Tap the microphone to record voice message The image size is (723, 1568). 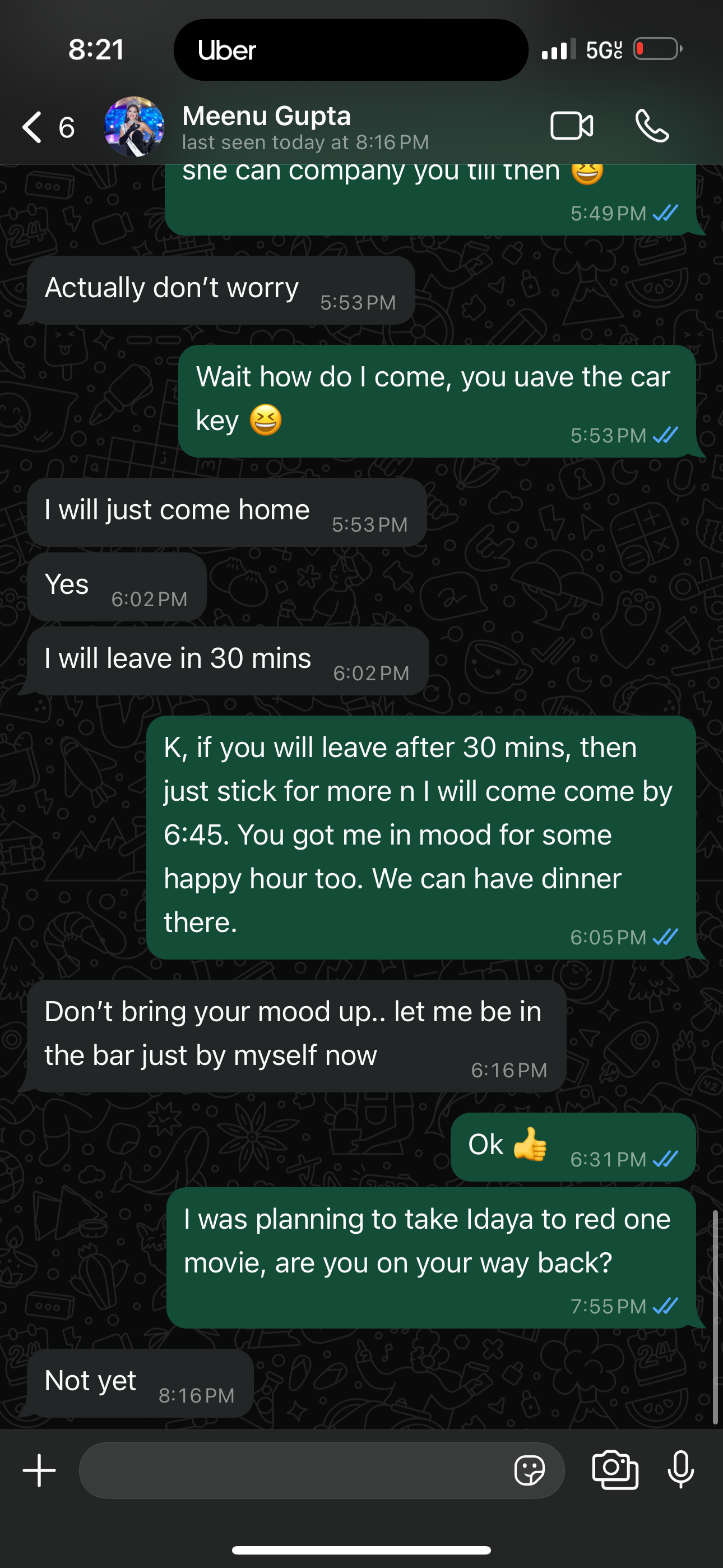(680, 1470)
